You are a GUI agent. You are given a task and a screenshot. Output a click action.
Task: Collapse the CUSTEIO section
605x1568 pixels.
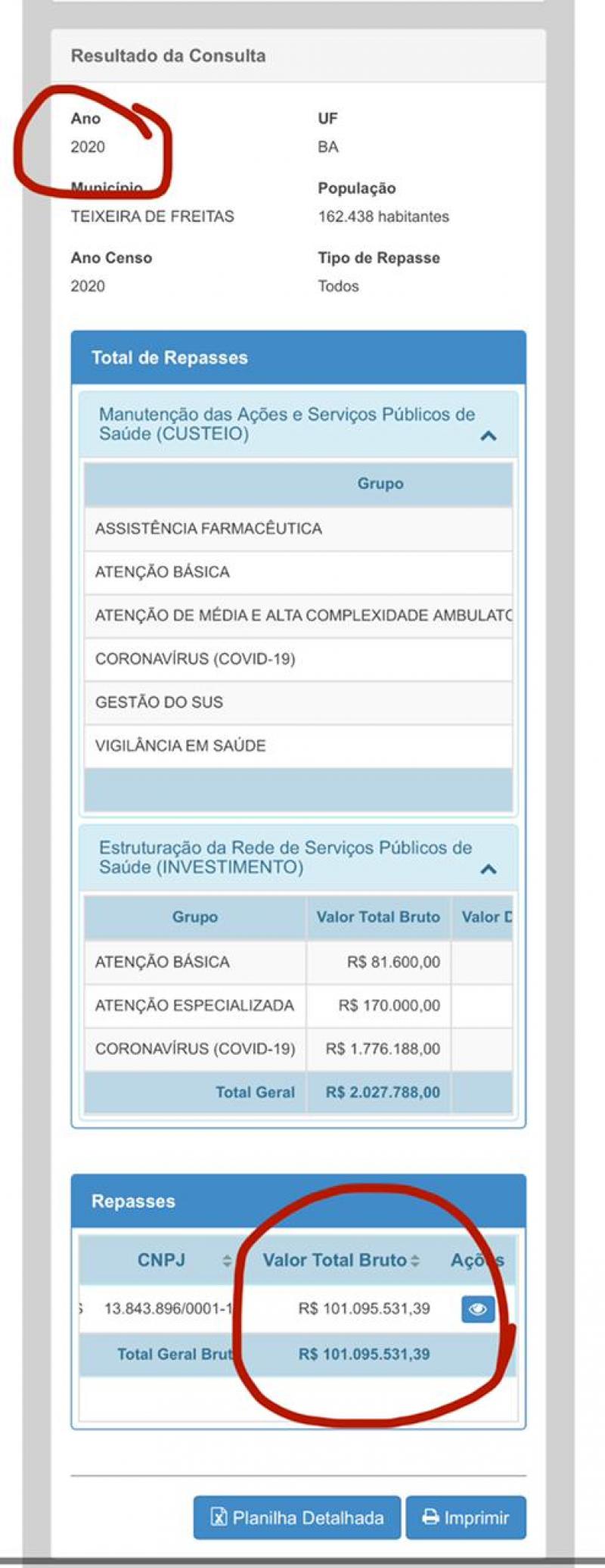pyautogui.click(x=489, y=436)
